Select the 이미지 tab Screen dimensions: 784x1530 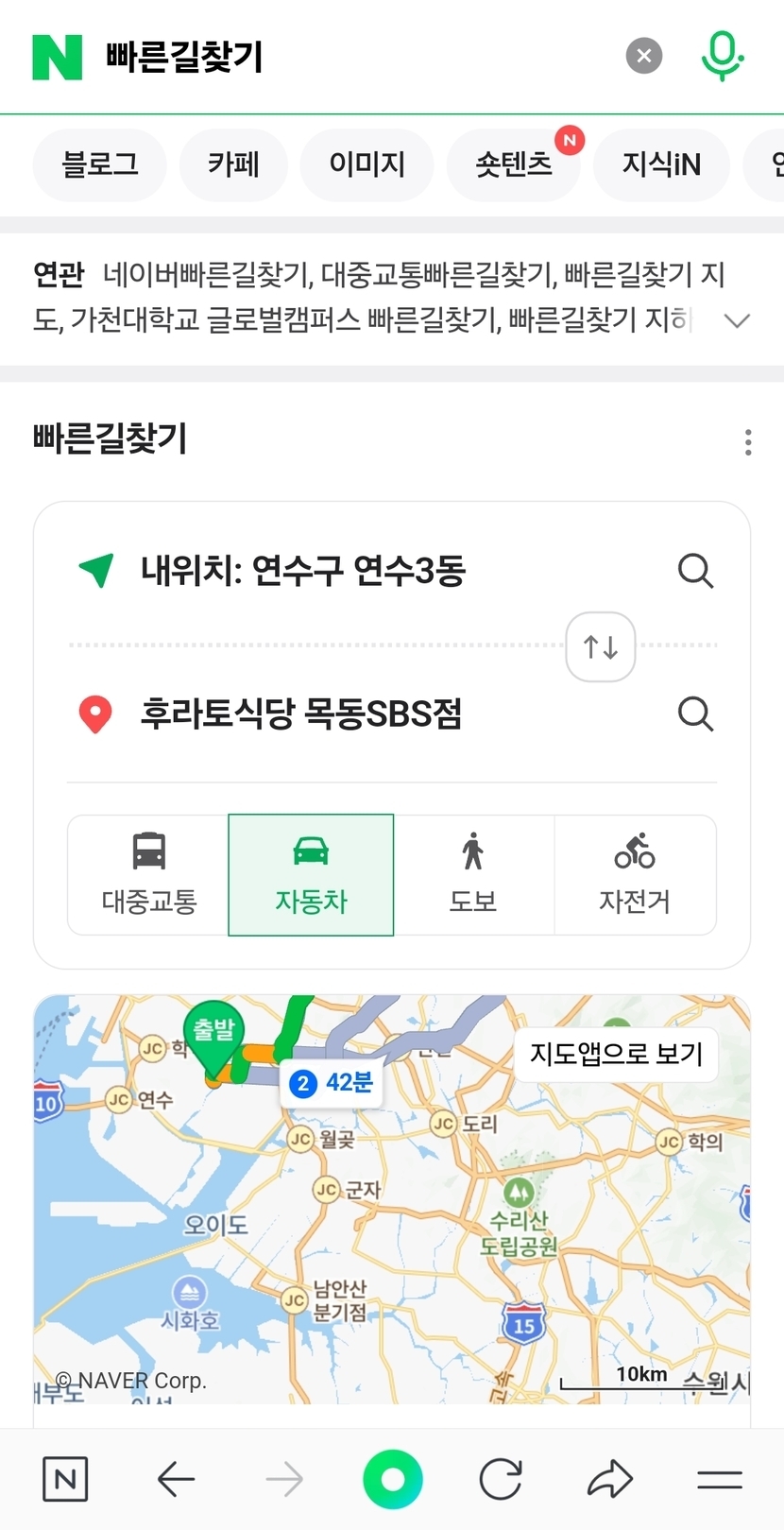tap(366, 164)
